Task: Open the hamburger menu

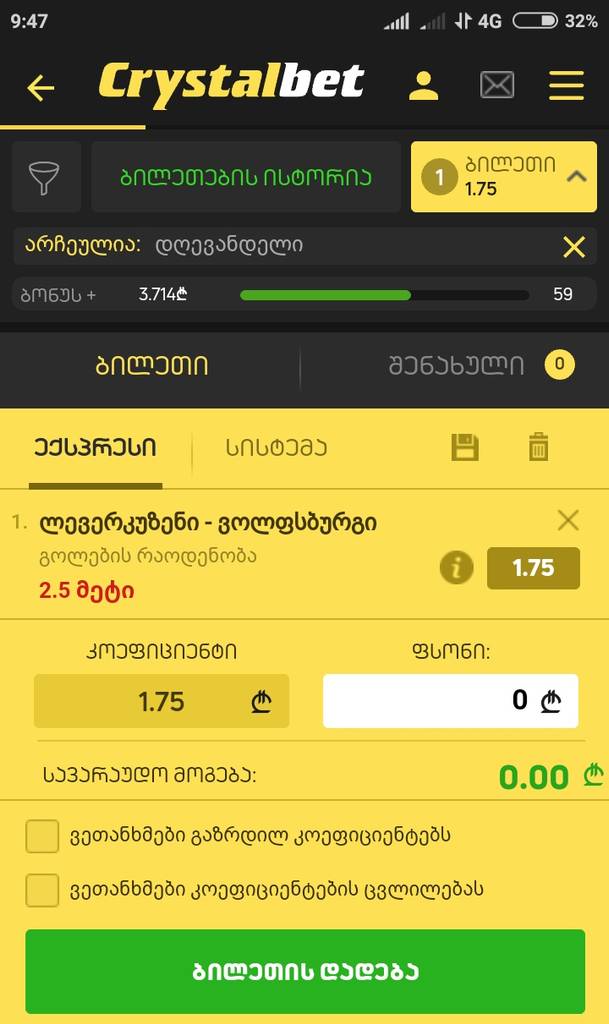Action: coord(566,86)
